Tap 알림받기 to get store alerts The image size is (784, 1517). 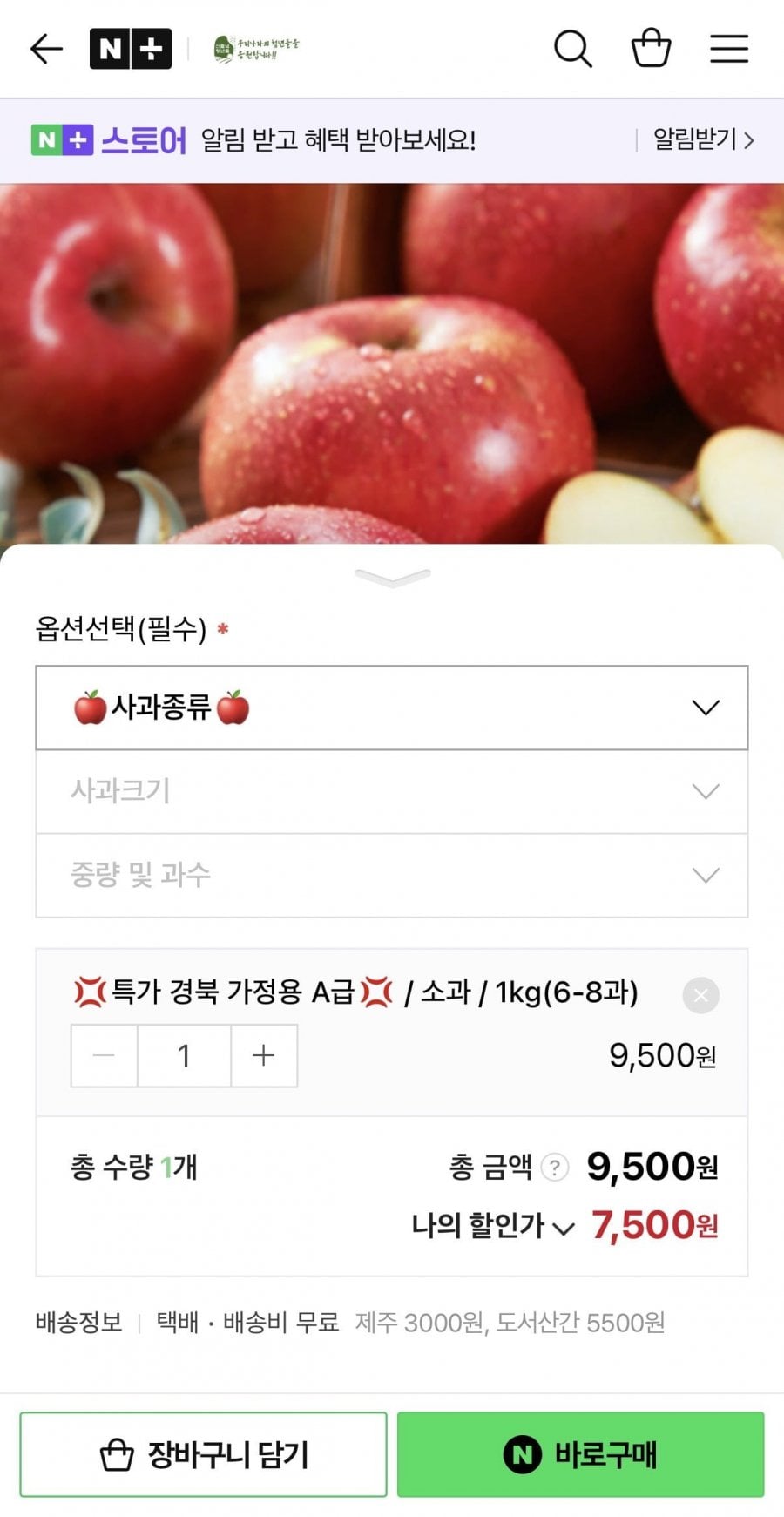[x=703, y=139]
